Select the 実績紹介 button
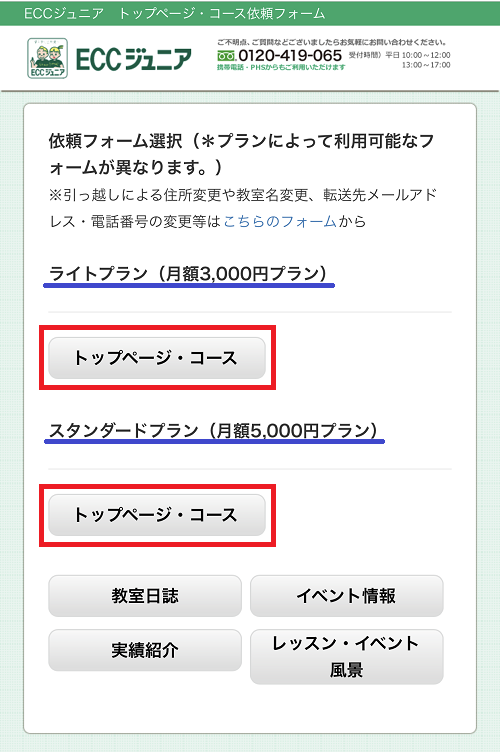 tap(145, 650)
